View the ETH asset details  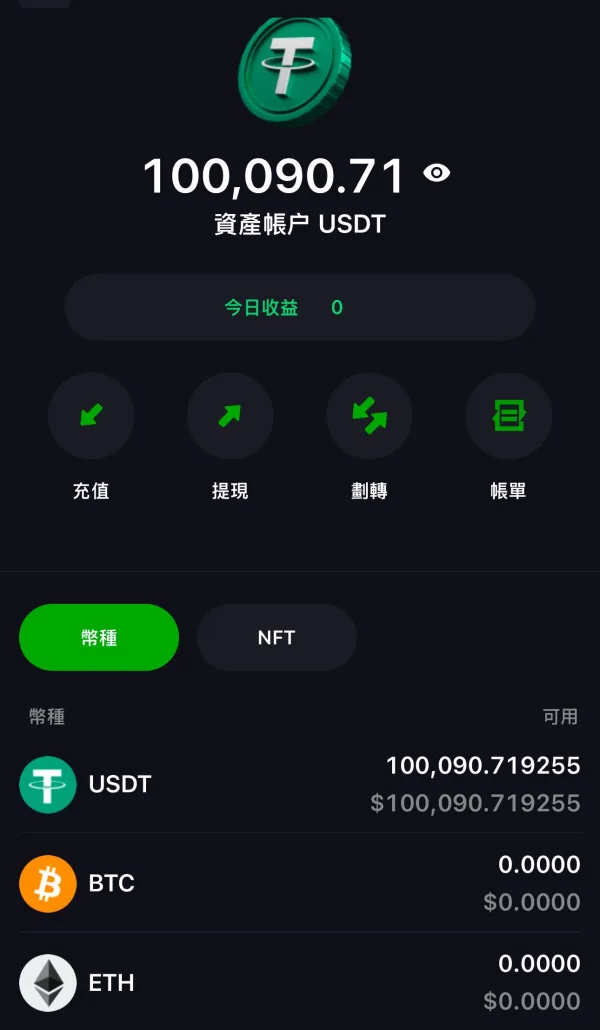300,982
